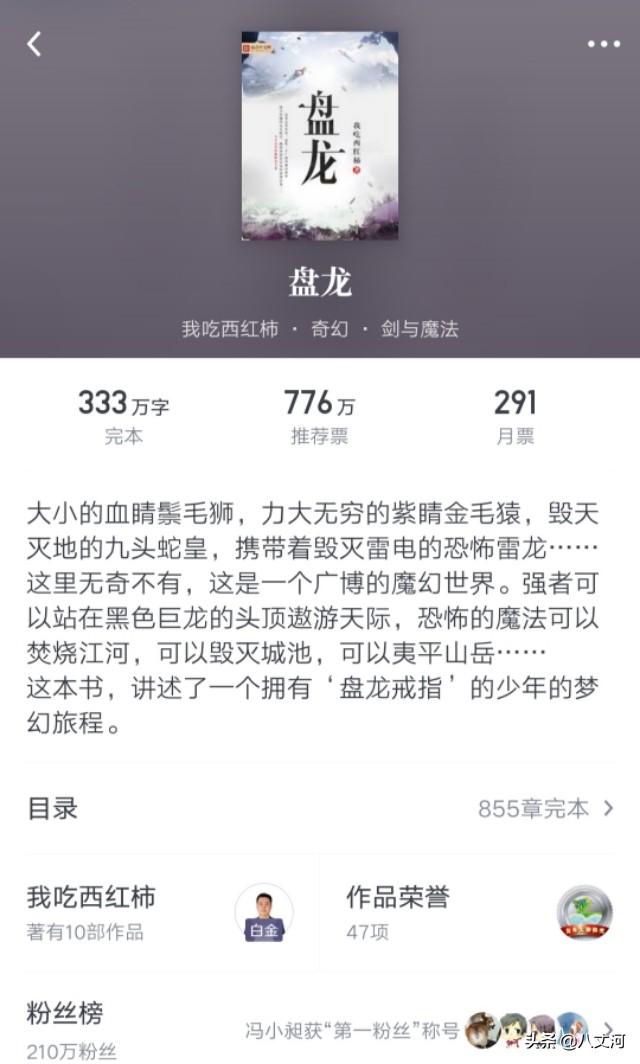Open the three-dot overflow menu
The image size is (640, 1064).
[603, 44]
